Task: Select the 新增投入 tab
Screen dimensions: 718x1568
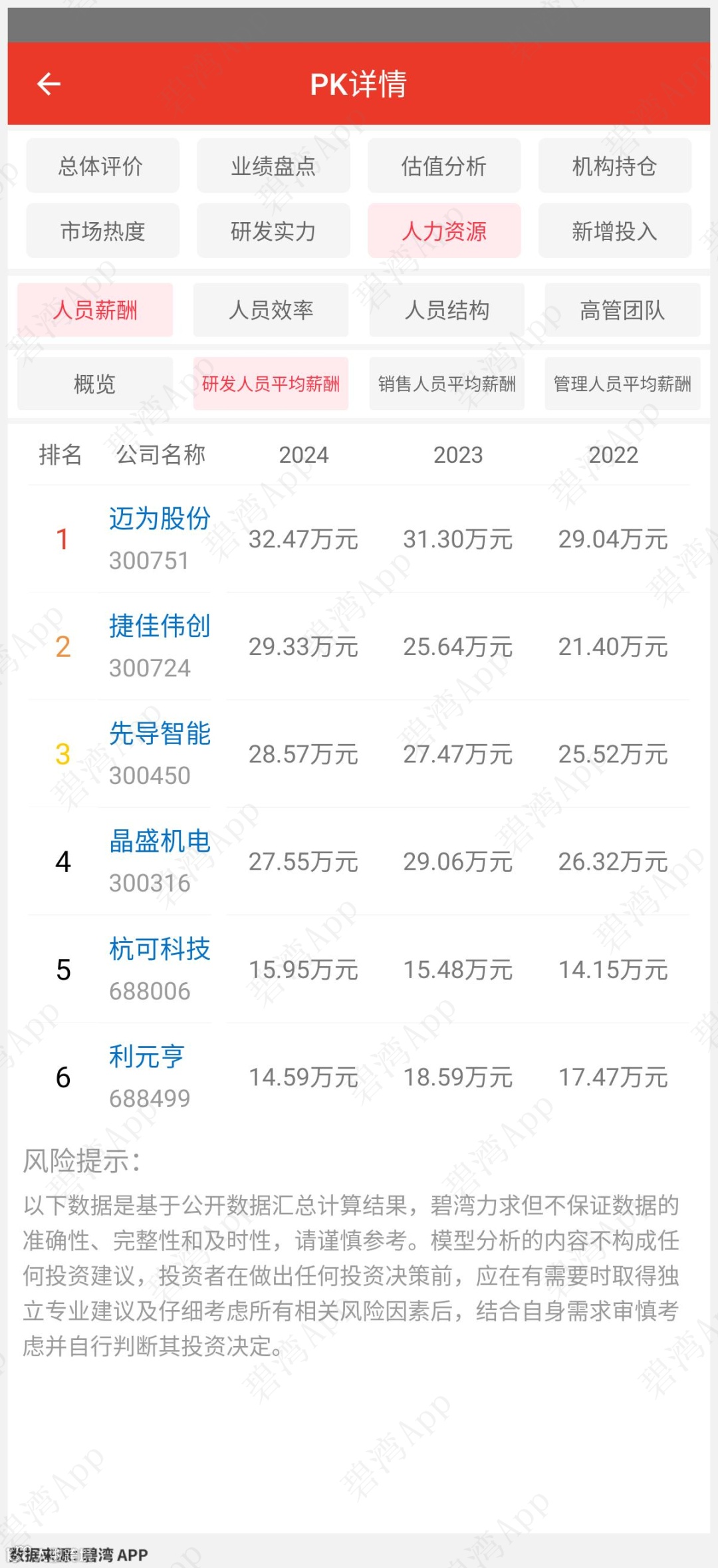Action: point(614,231)
